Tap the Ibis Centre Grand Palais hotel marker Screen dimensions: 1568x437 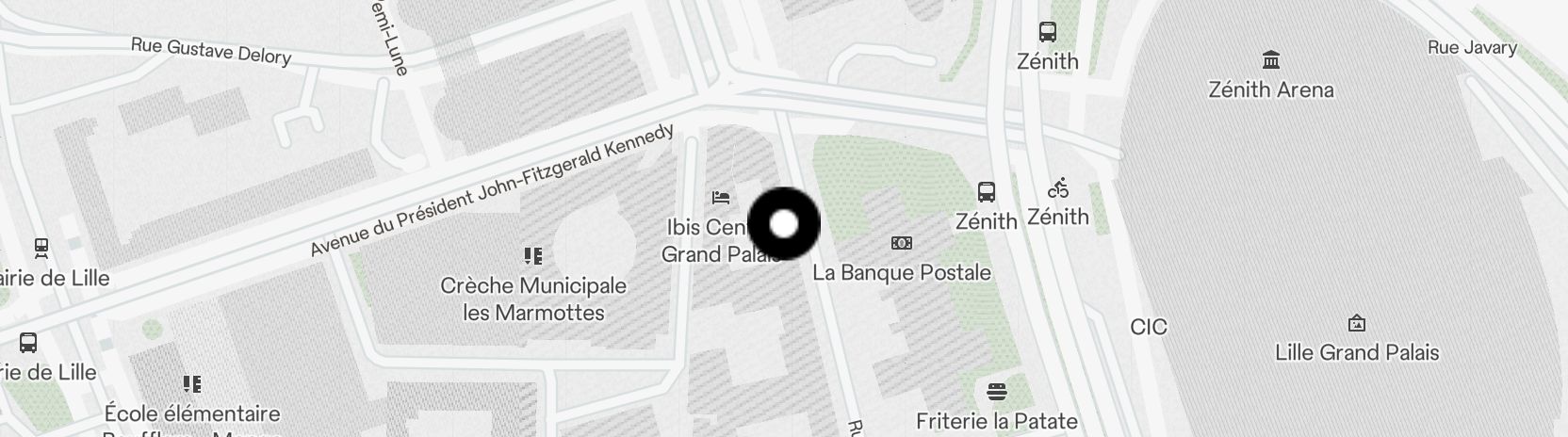coord(721,198)
